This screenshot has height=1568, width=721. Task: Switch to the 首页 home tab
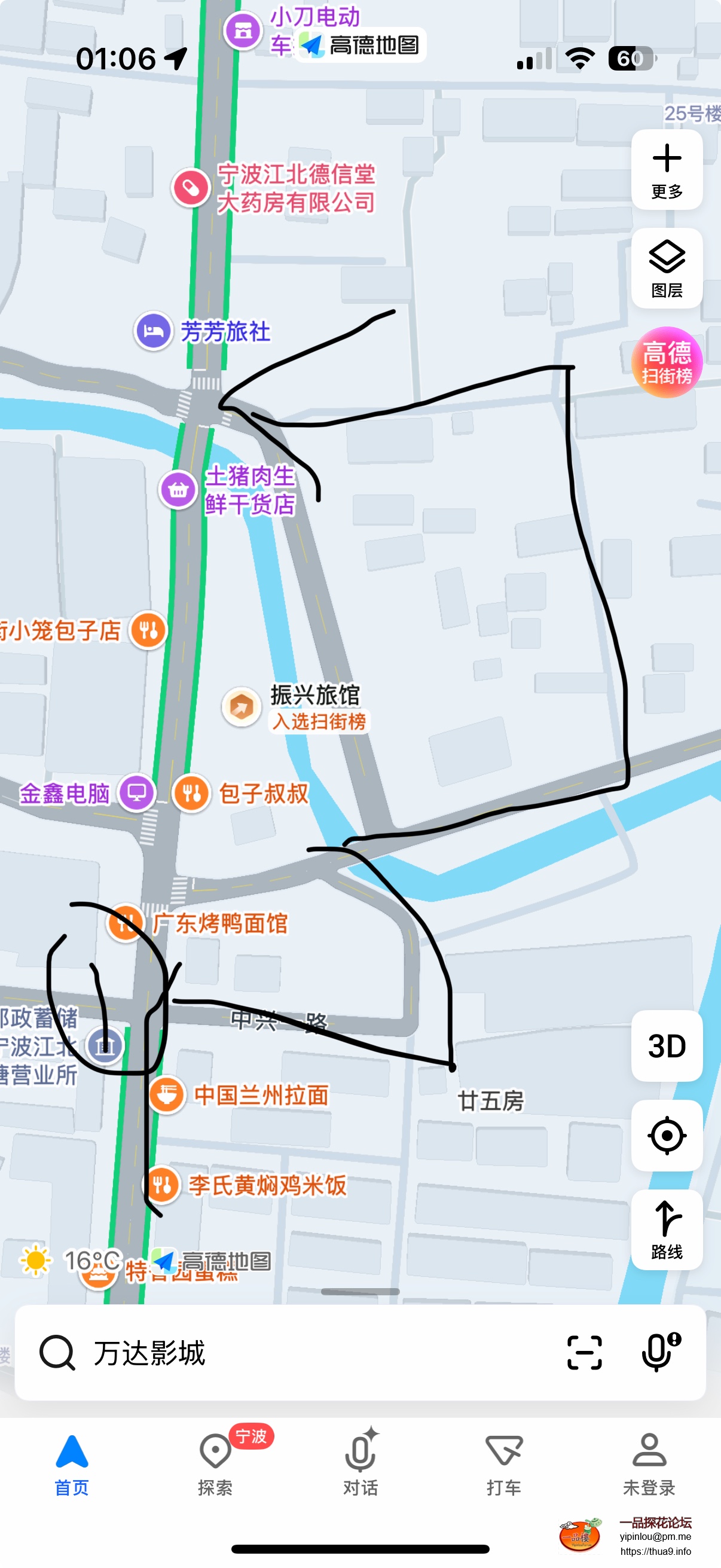[72, 1465]
